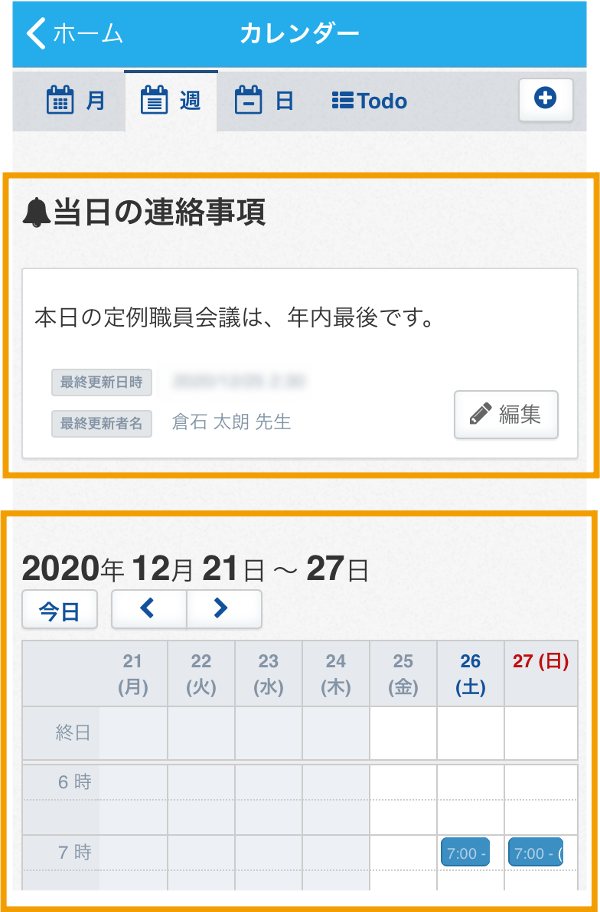The width and height of the screenshot is (600, 912).
Task: Add a new calendar event with plus button
Action: coord(545,99)
